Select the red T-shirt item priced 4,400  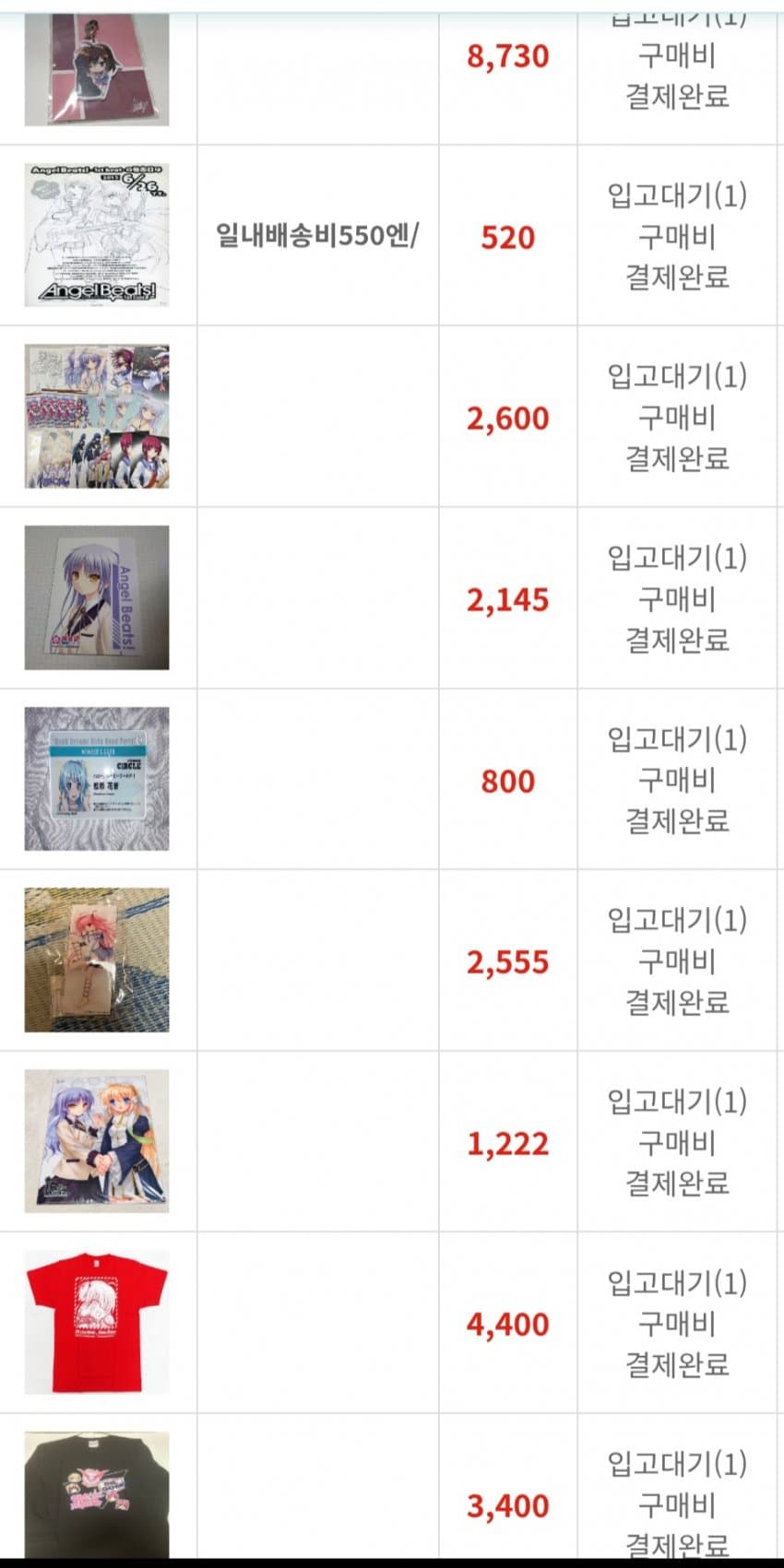[97, 1322]
